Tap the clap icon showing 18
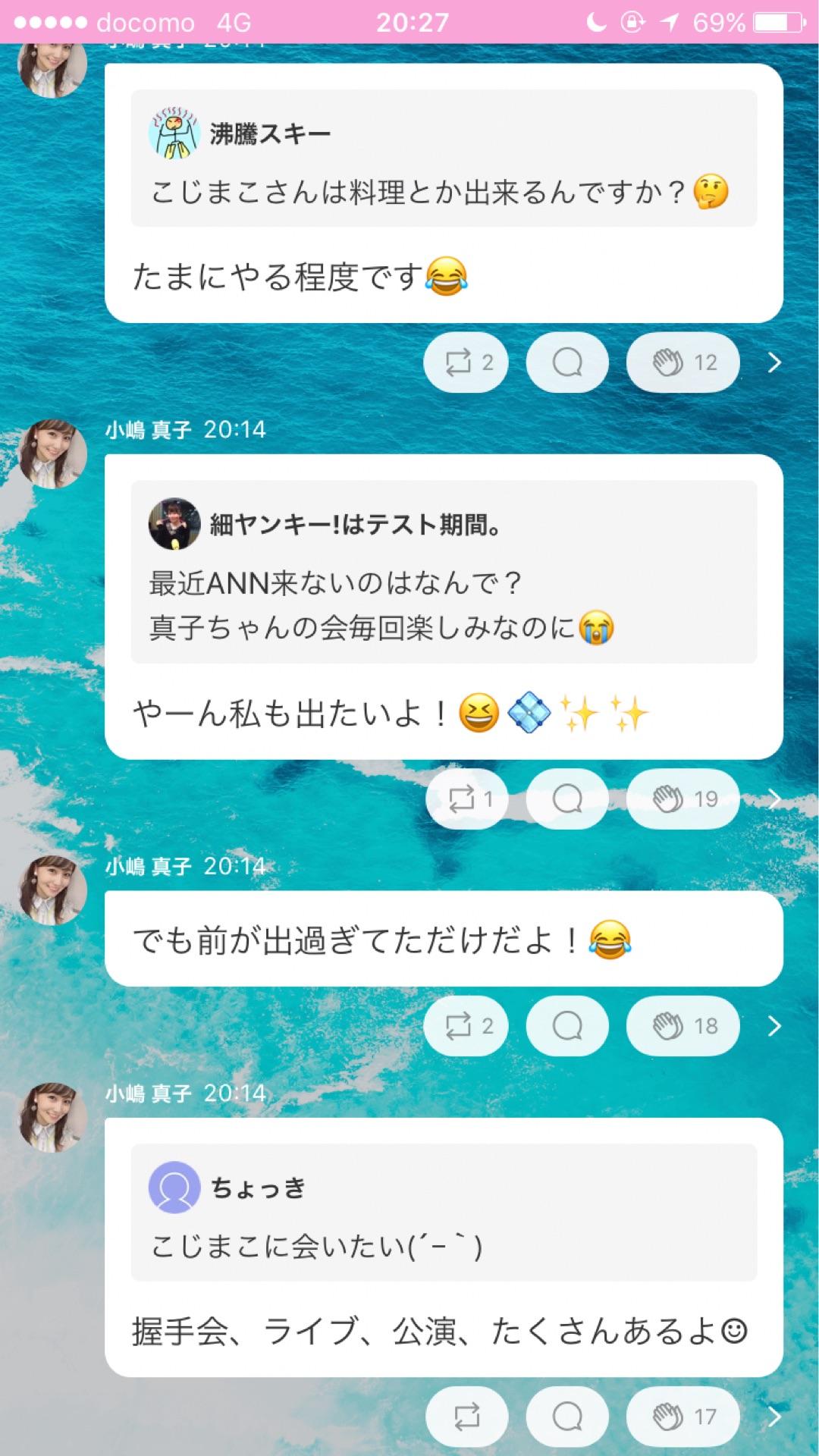 coord(682,1025)
